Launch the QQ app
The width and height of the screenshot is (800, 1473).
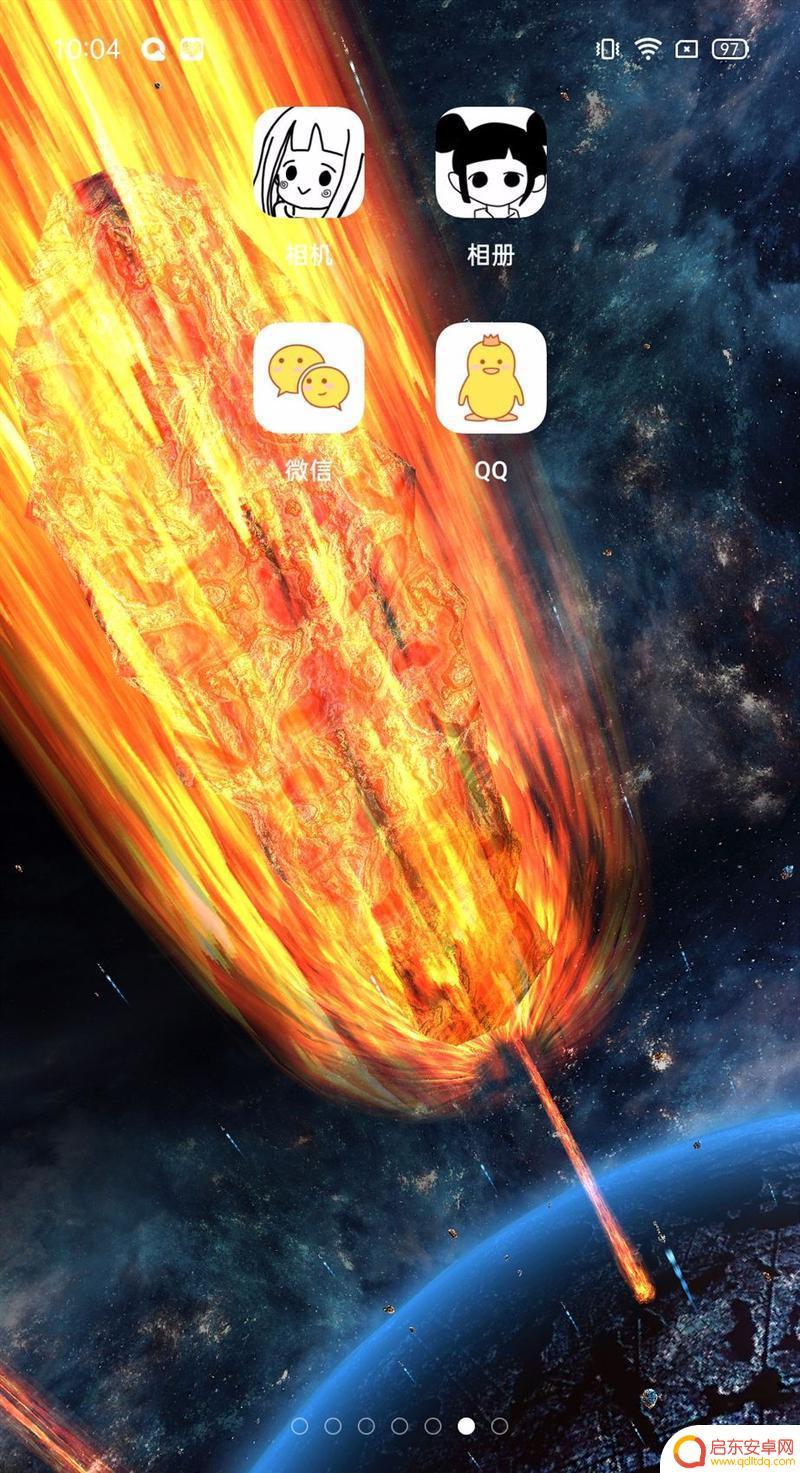491,378
